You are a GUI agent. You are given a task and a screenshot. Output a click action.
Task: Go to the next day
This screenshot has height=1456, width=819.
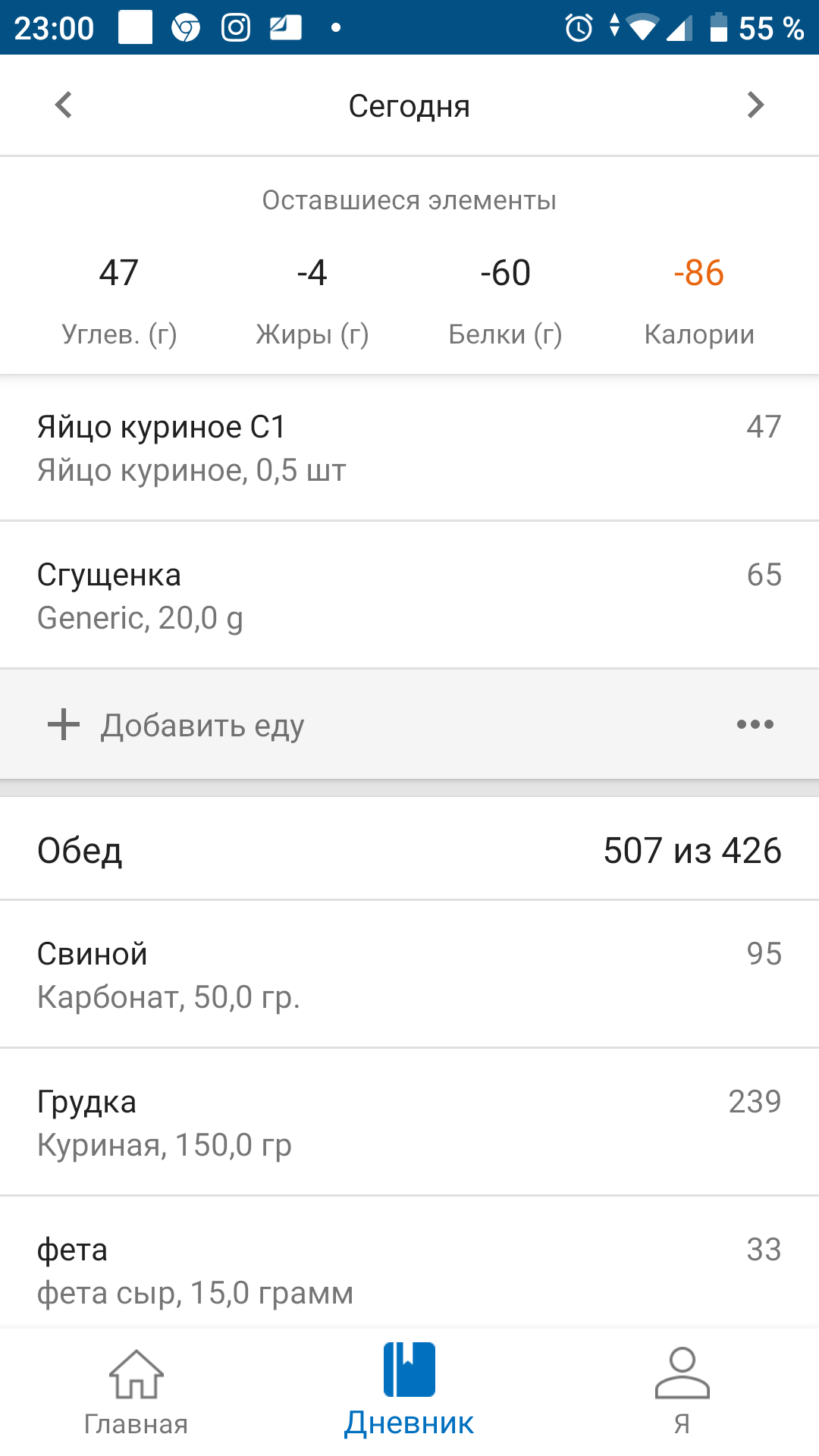coord(755,105)
